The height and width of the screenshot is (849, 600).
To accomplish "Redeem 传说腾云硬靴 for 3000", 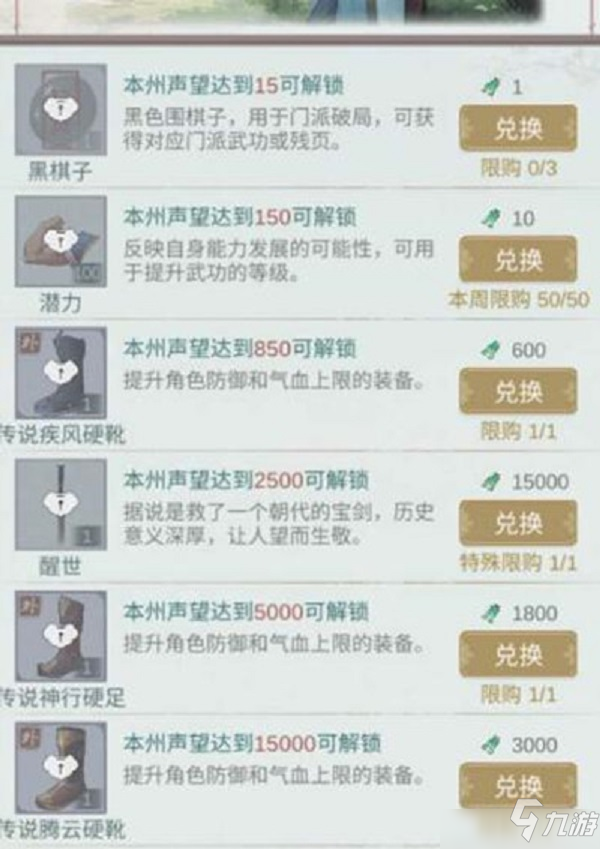I will coord(517,786).
